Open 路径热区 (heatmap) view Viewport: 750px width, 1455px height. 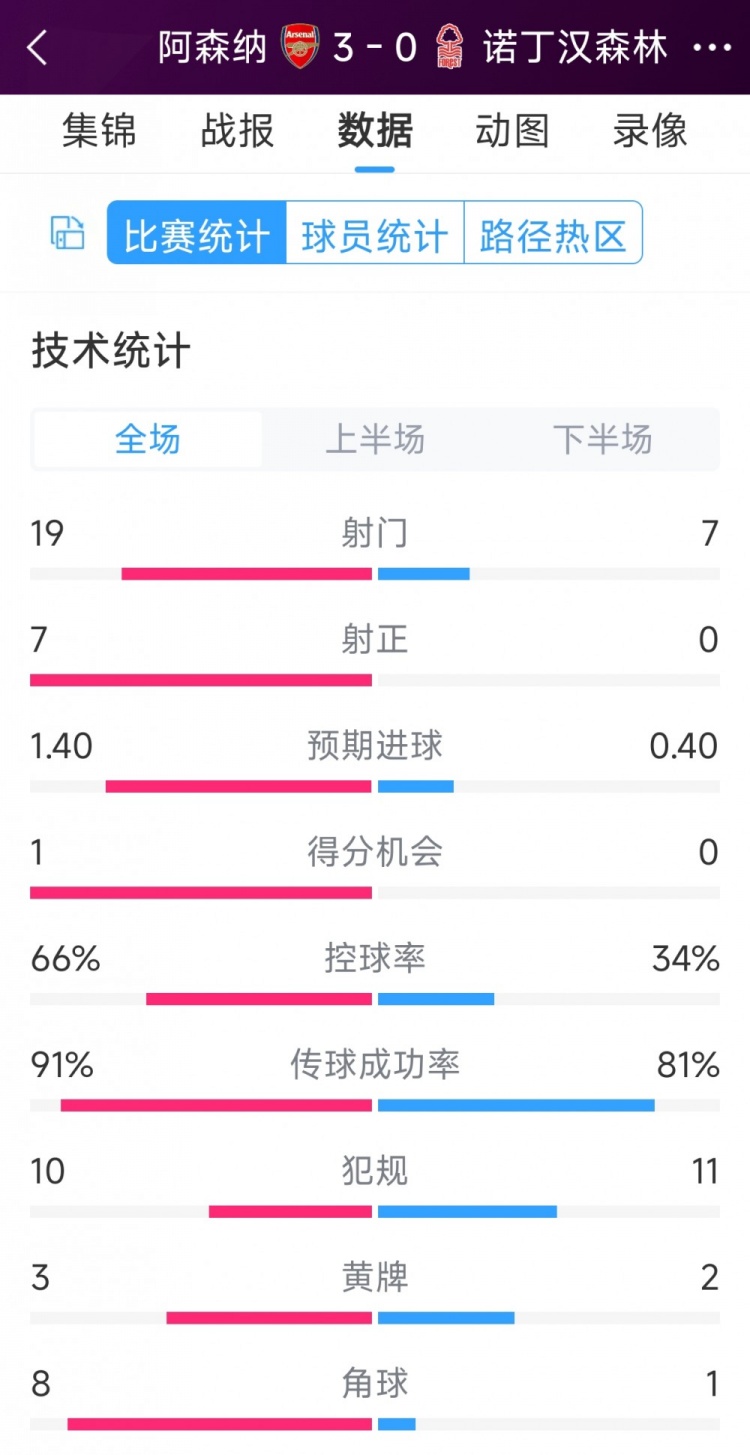pyautogui.click(x=554, y=233)
